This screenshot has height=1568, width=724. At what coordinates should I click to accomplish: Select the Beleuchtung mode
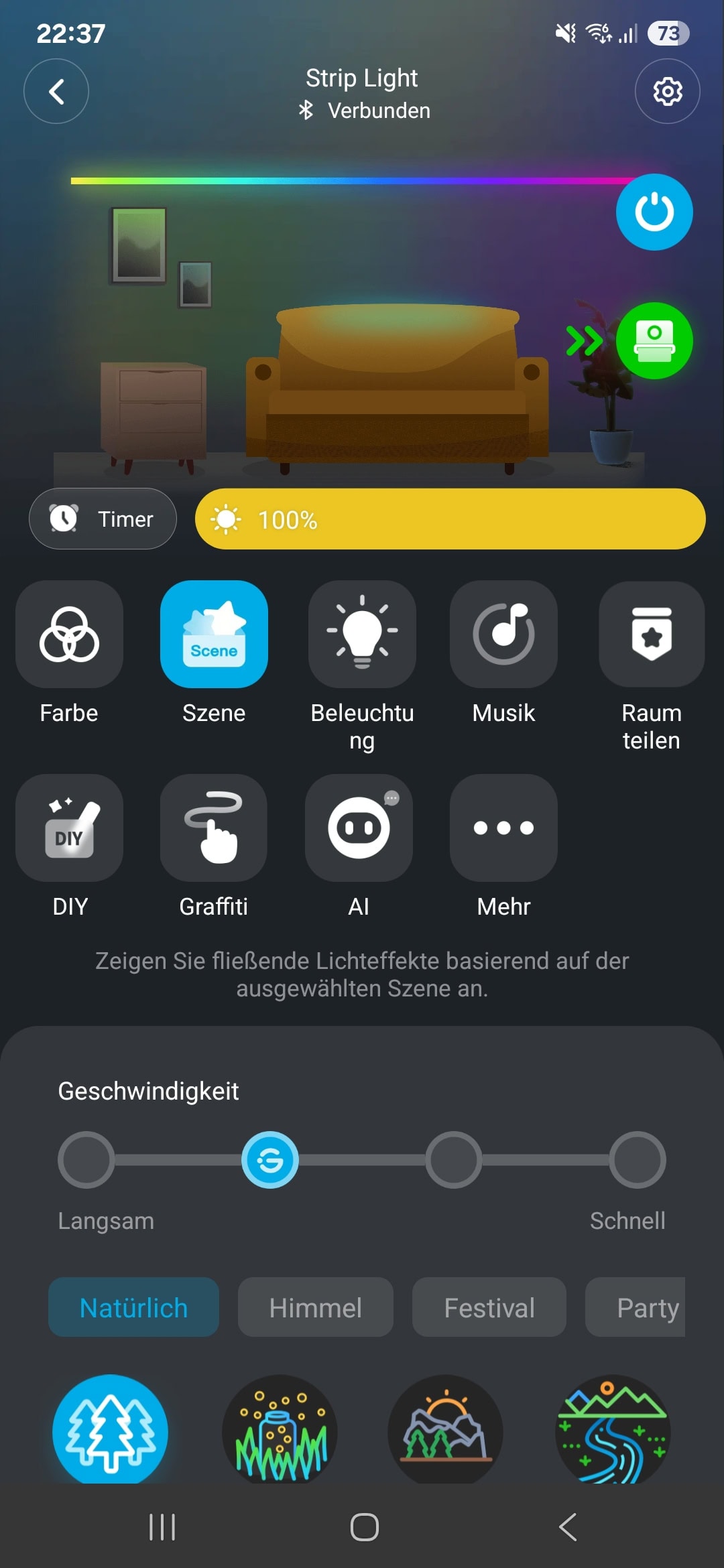[x=362, y=634]
